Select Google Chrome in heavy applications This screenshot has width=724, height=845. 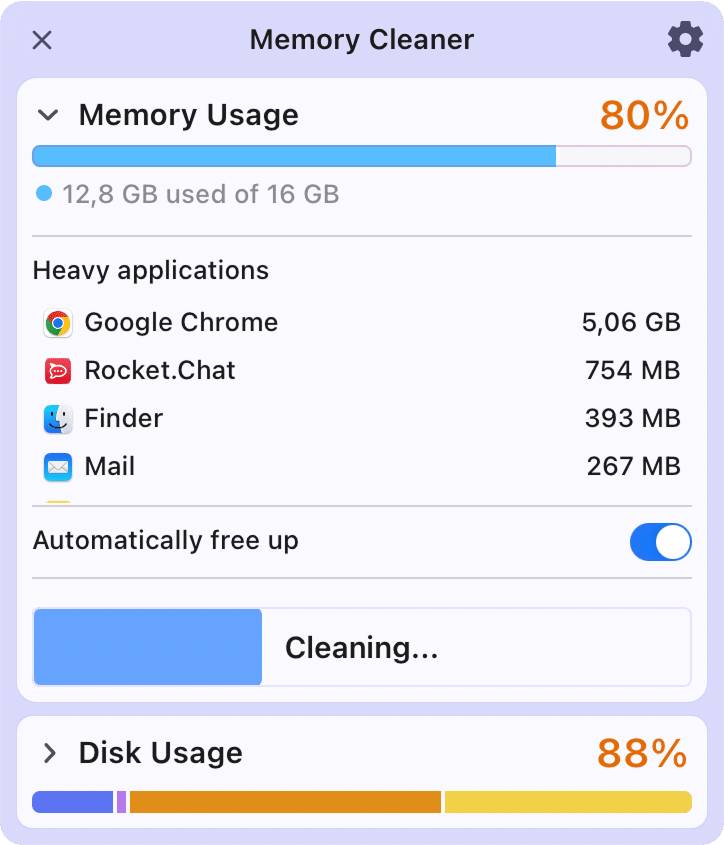181,323
